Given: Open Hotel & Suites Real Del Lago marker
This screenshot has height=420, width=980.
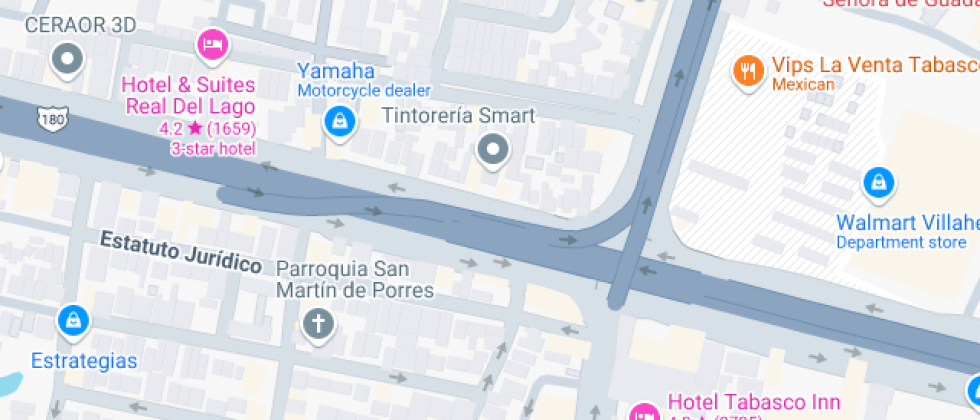Looking at the screenshot, I should pos(212,45).
